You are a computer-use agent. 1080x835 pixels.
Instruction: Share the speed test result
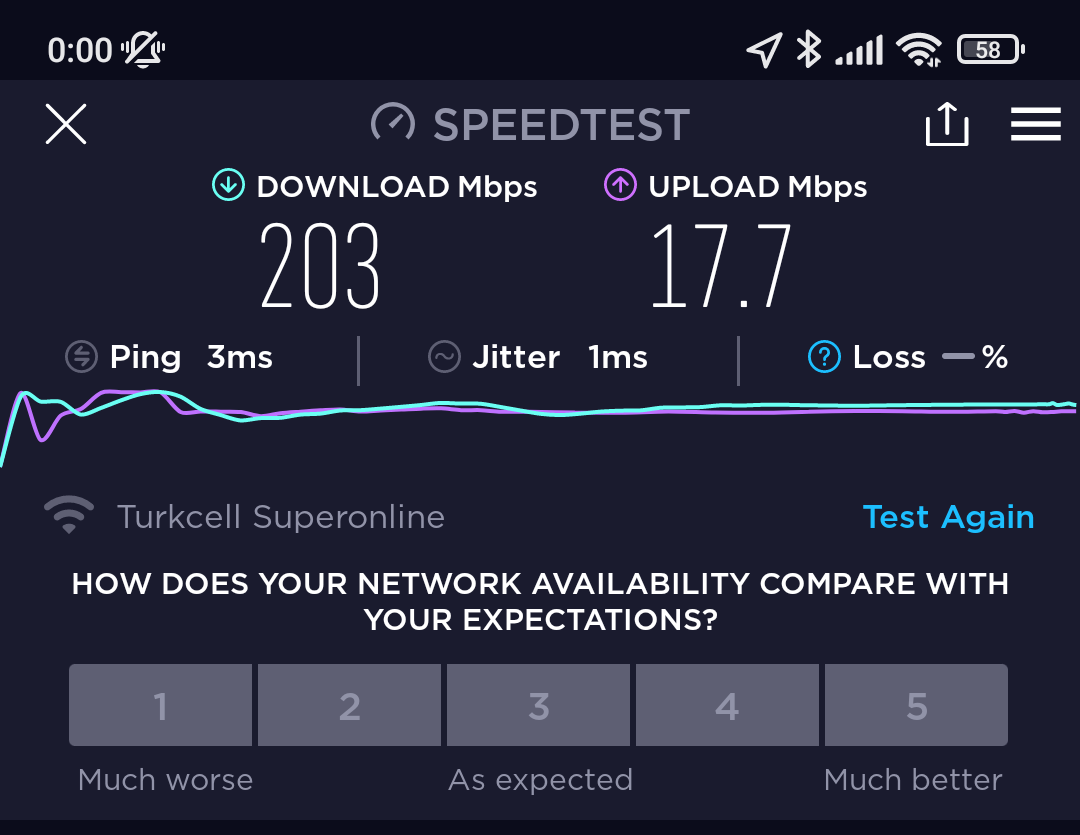(x=946, y=124)
